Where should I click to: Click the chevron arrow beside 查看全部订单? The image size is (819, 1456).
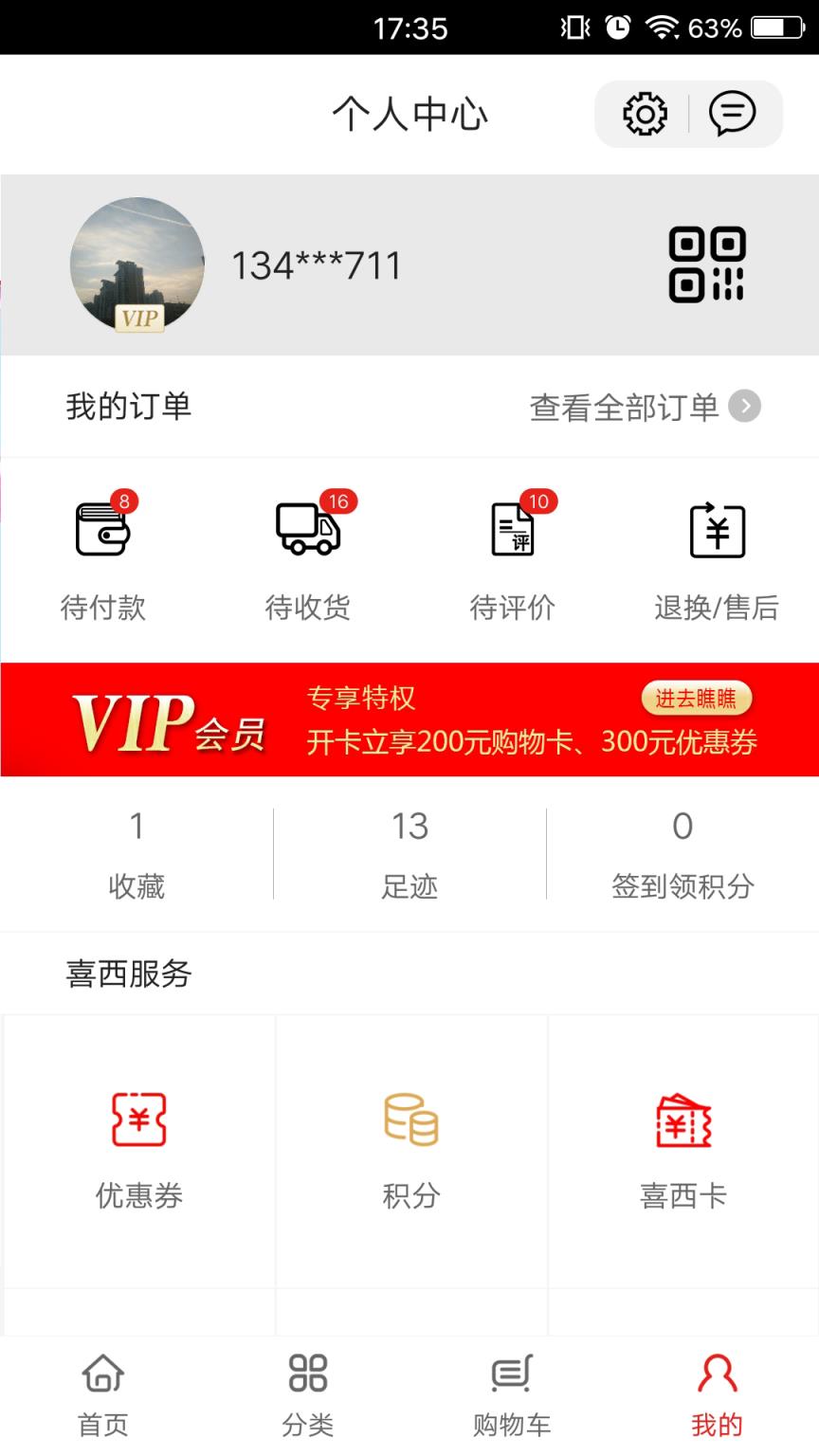tap(747, 406)
